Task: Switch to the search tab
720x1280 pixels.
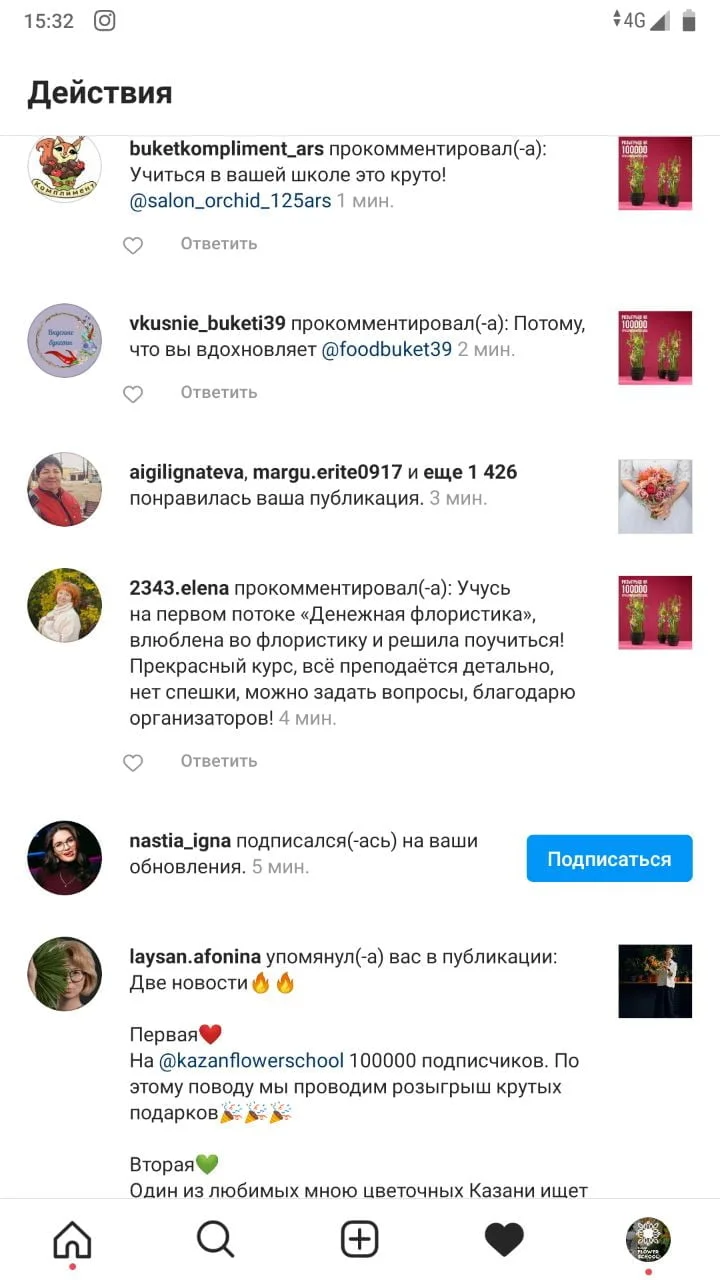Action: pyautogui.click(x=215, y=1240)
